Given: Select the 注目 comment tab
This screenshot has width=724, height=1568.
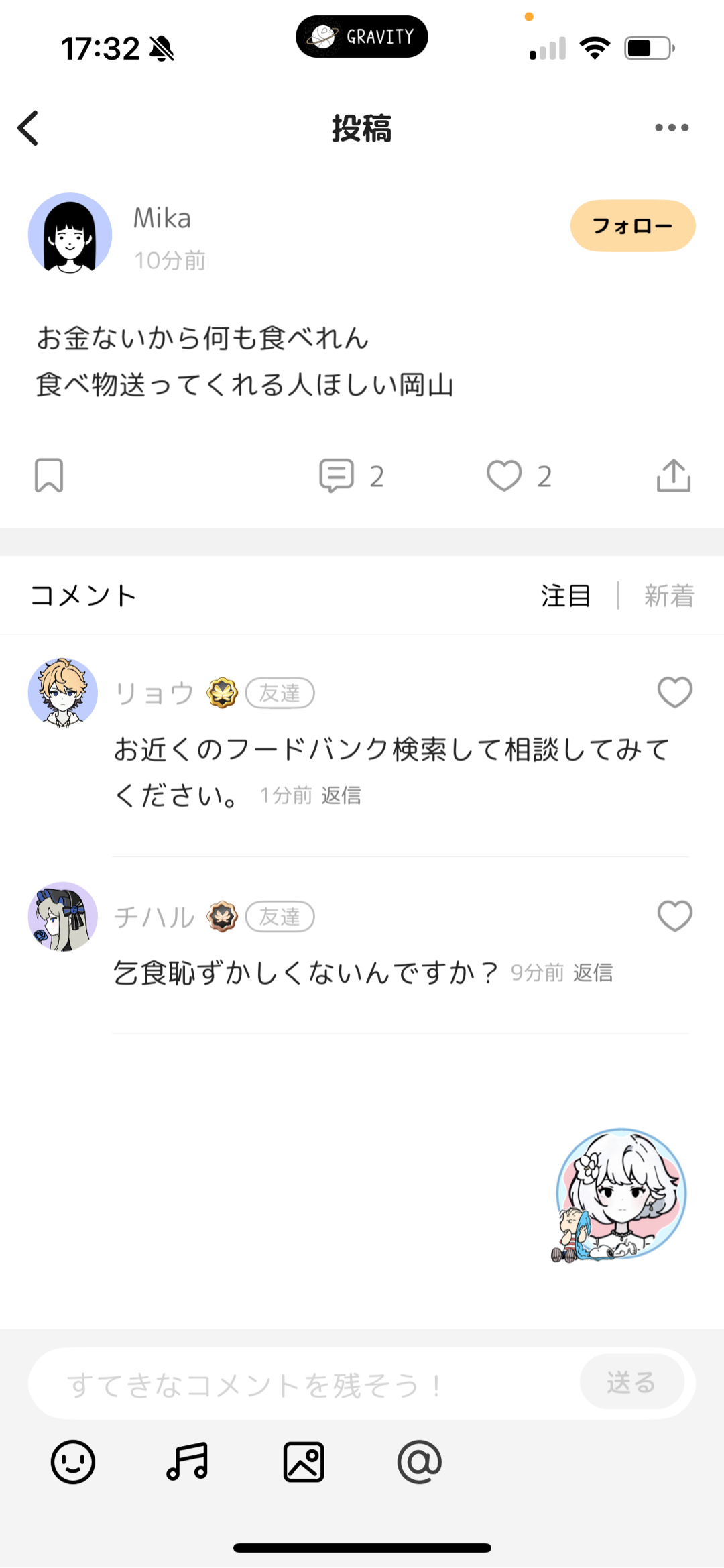Looking at the screenshot, I should (564, 595).
